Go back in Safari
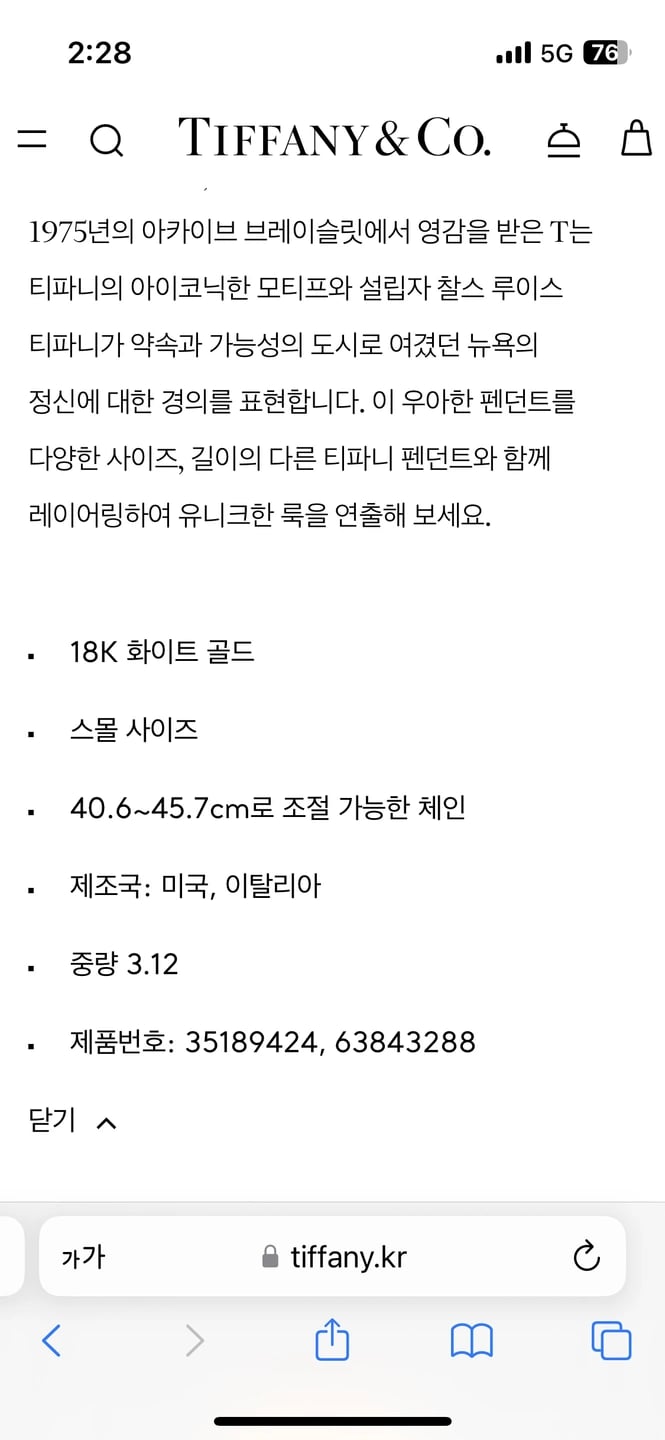Image resolution: width=665 pixels, height=1440 pixels. 52,1340
